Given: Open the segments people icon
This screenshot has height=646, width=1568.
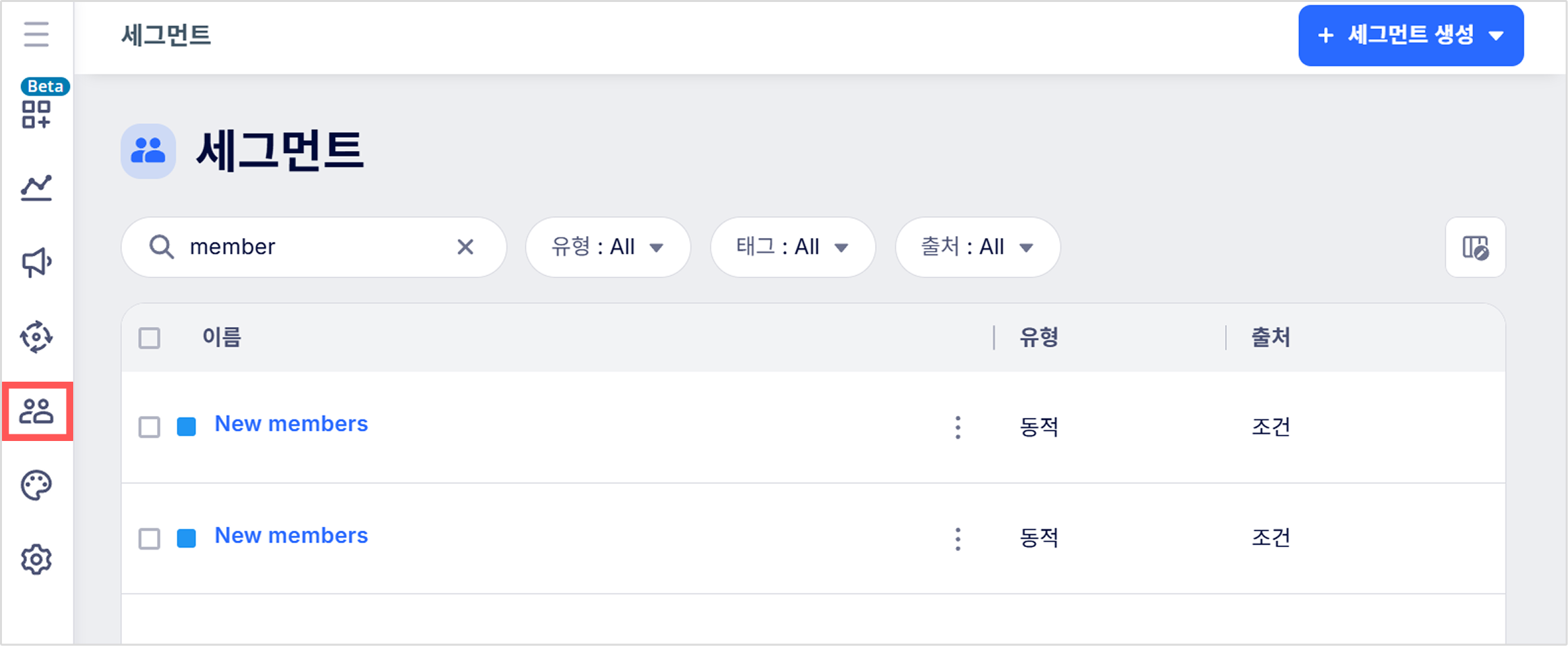Looking at the screenshot, I should click(x=36, y=411).
